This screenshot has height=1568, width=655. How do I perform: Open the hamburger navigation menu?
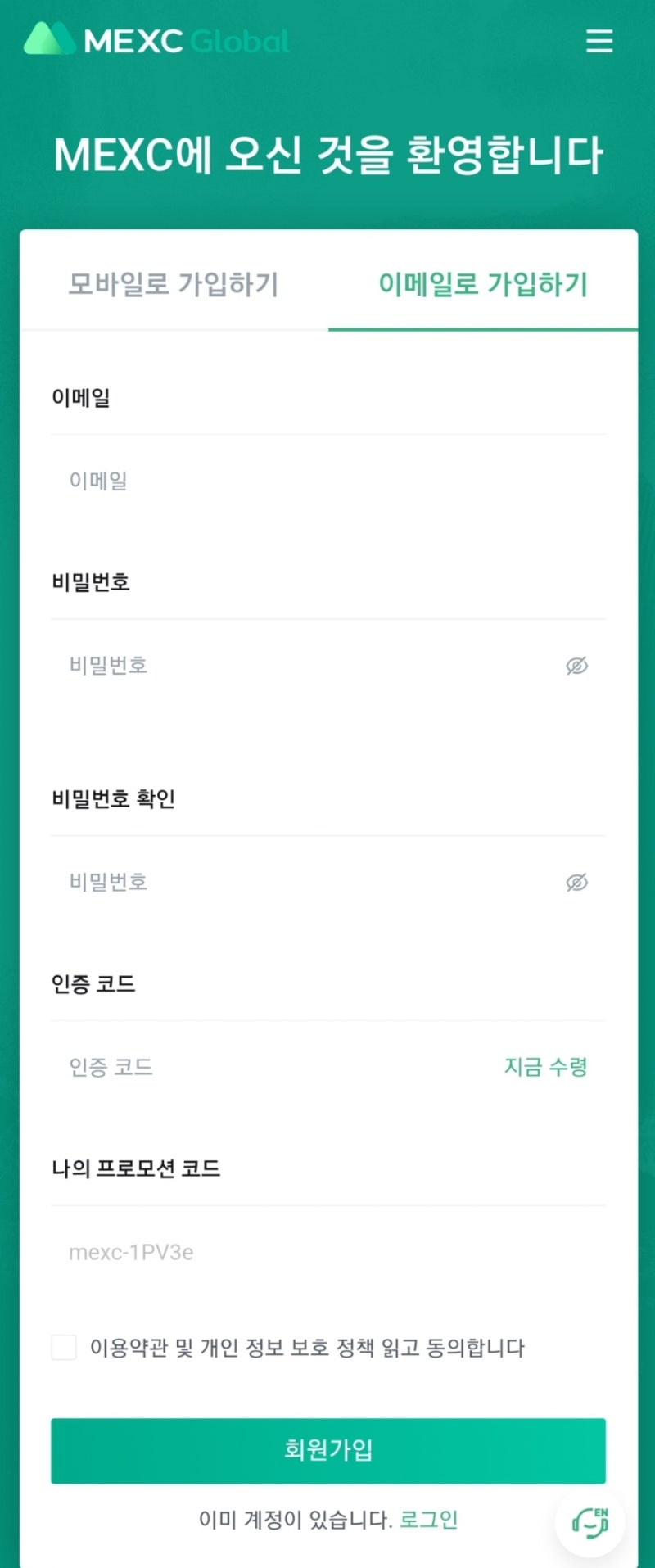pyautogui.click(x=600, y=41)
